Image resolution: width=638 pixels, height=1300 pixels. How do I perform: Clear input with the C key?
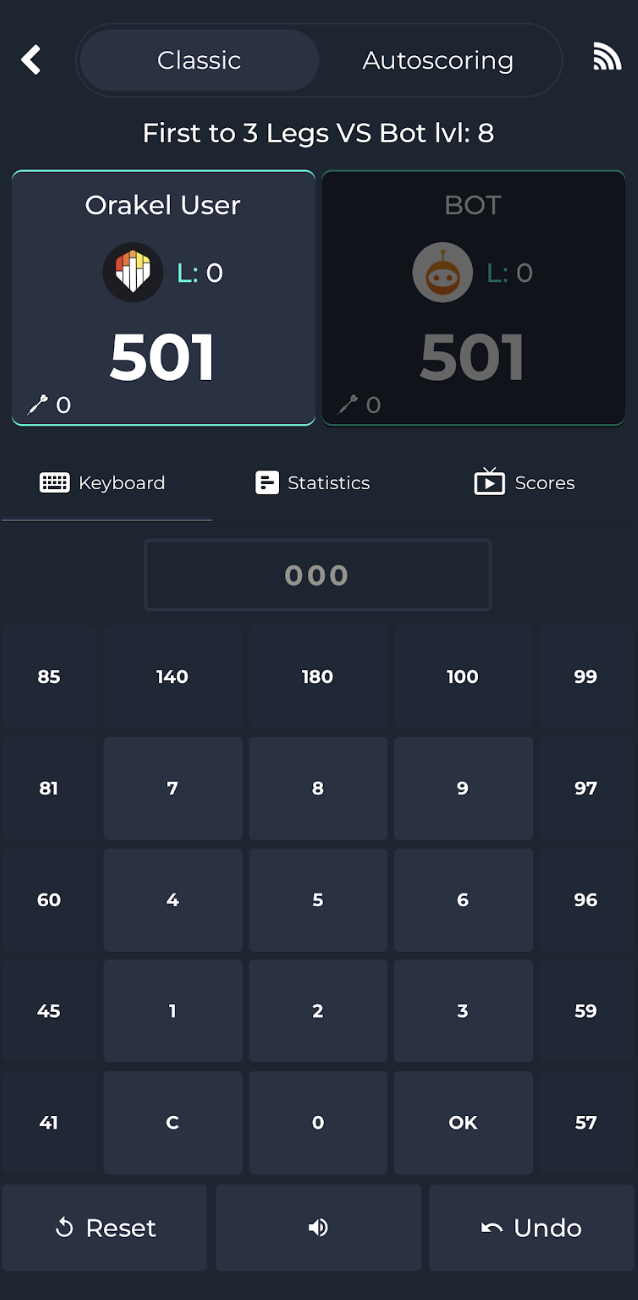point(172,1122)
